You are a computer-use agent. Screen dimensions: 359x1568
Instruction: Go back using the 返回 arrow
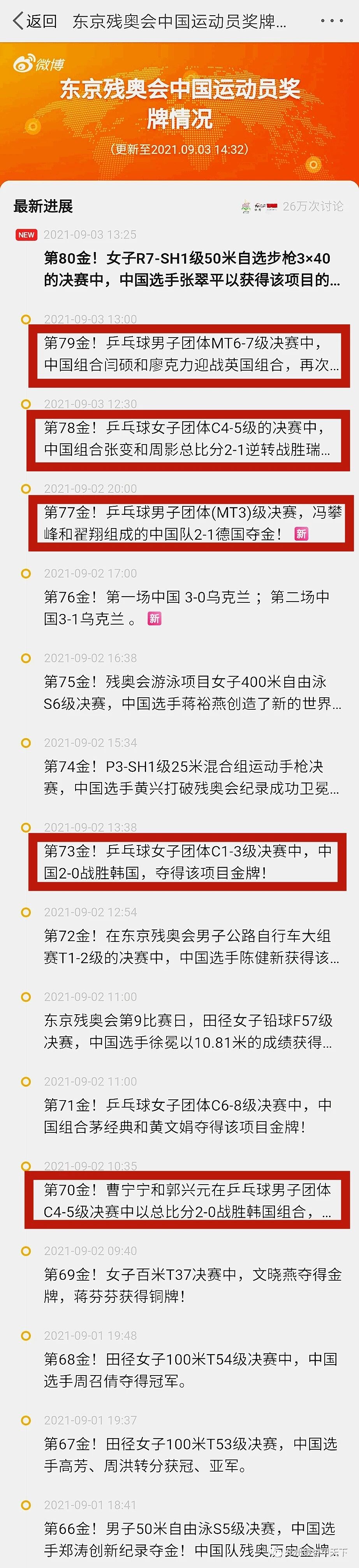click(x=34, y=21)
